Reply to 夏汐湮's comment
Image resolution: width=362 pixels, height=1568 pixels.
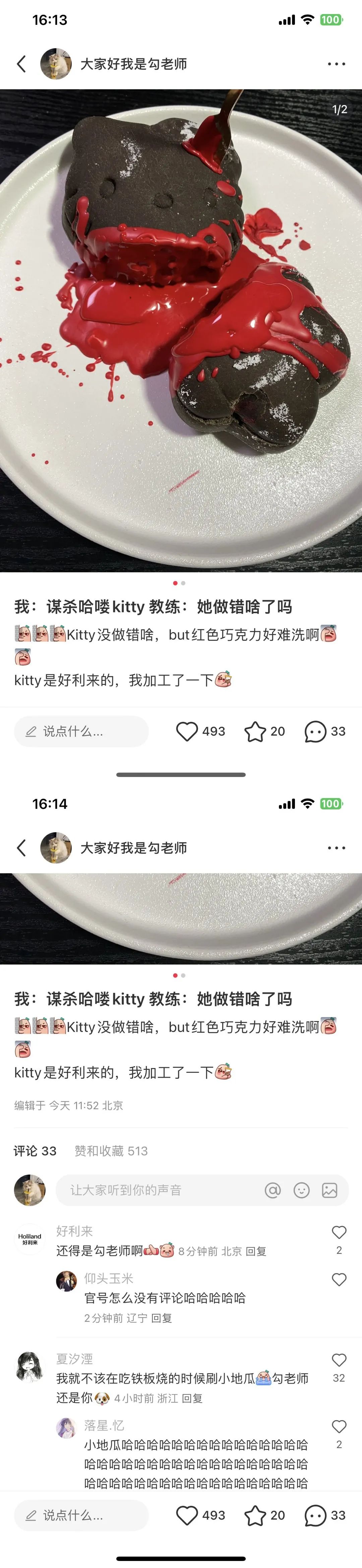point(192,1398)
